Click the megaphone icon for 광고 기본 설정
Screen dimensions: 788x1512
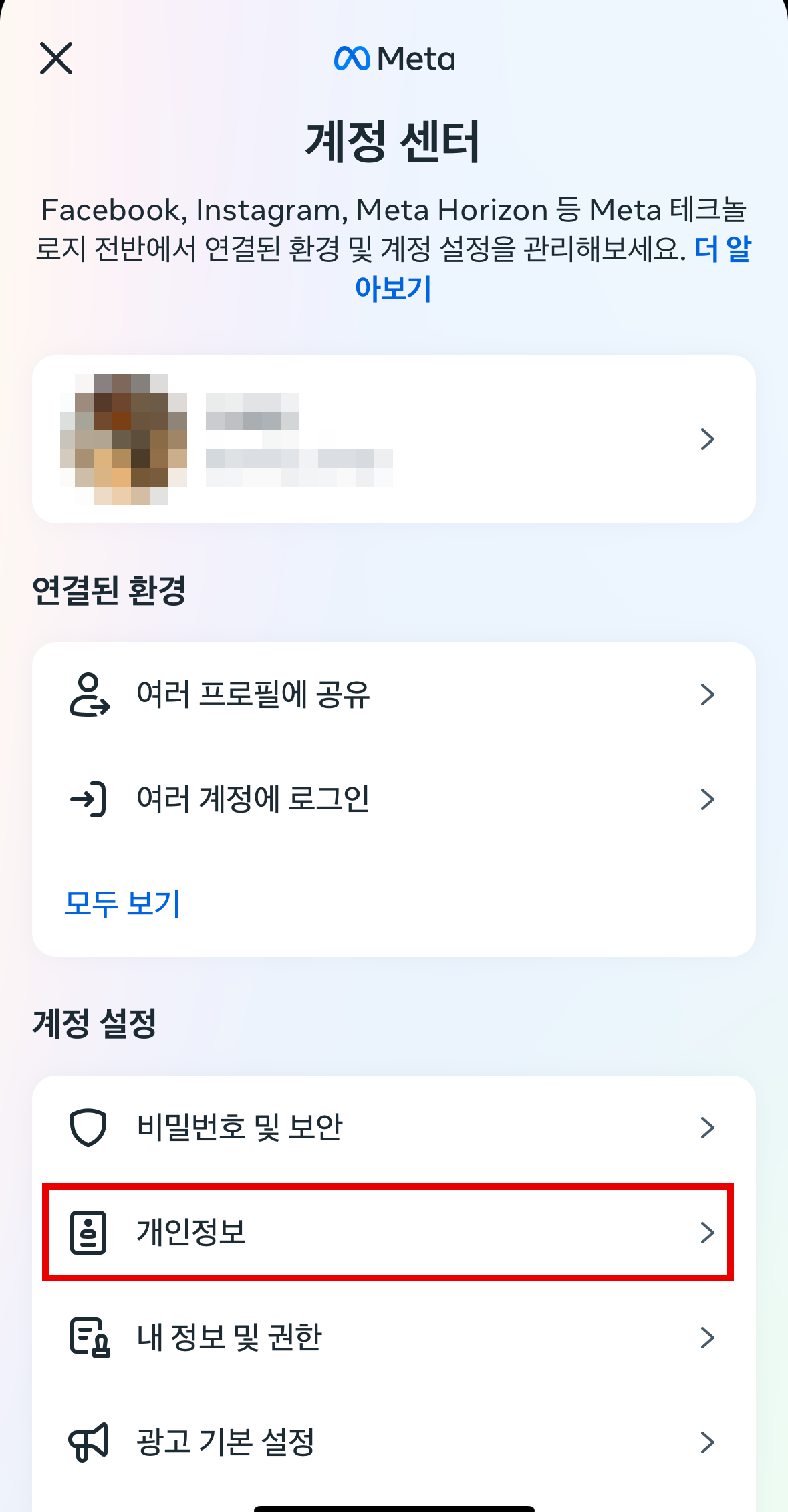[x=90, y=1441]
